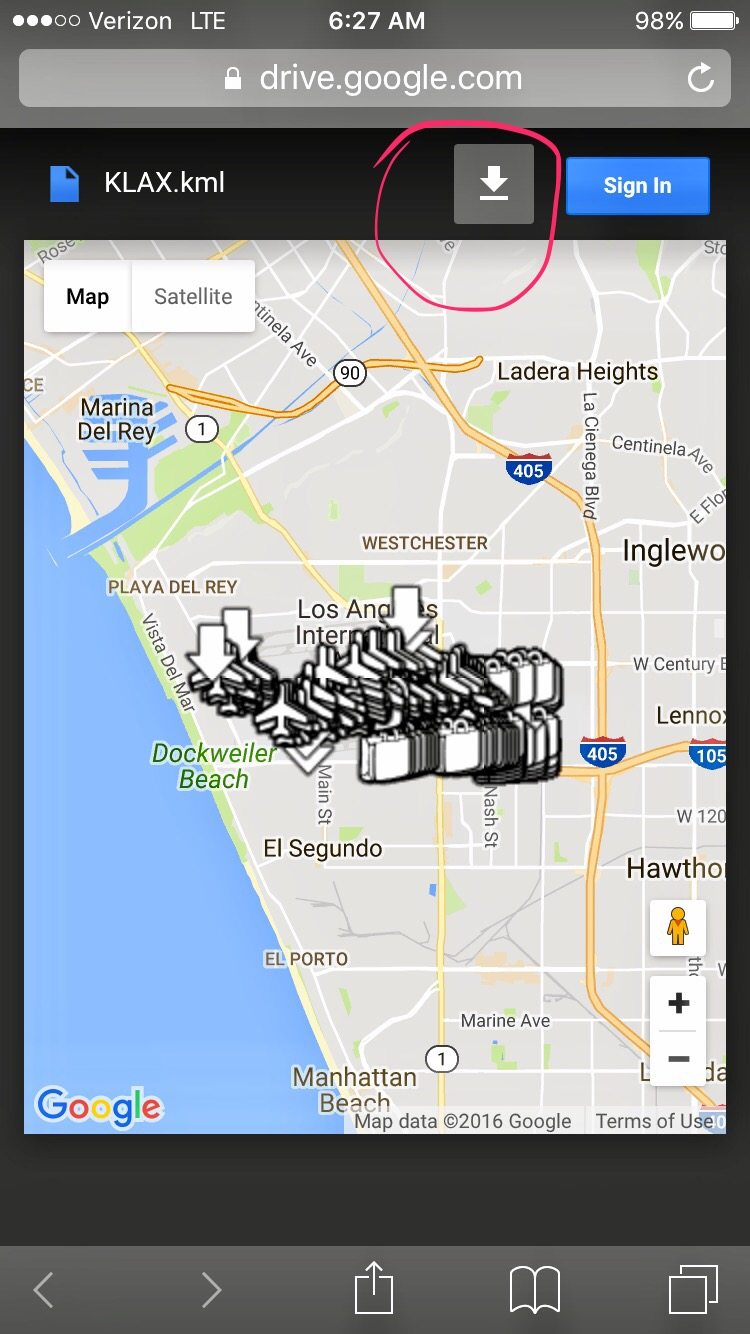Show open Safari tabs
The height and width of the screenshot is (1334, 750).
coord(692,1289)
